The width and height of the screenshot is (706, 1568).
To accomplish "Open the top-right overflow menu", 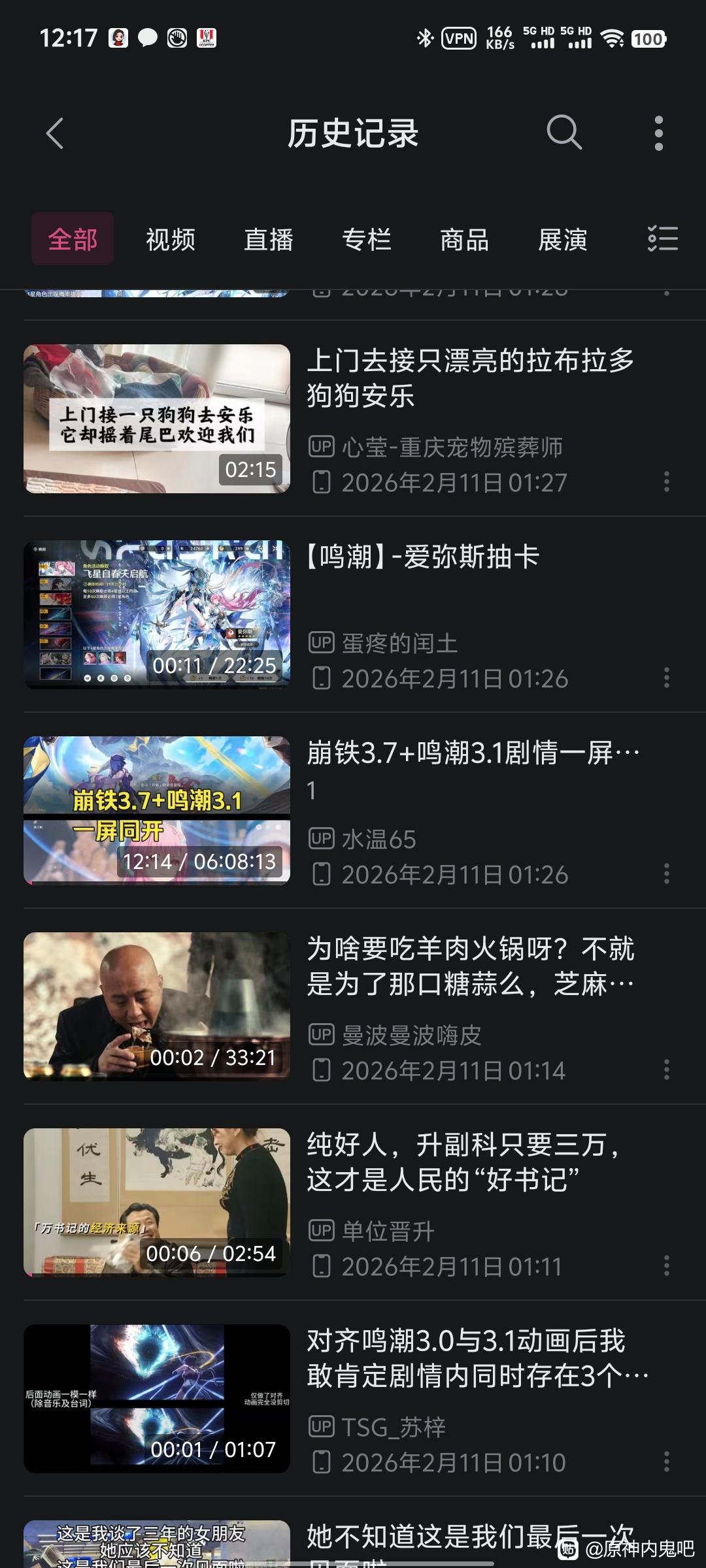I will click(658, 133).
